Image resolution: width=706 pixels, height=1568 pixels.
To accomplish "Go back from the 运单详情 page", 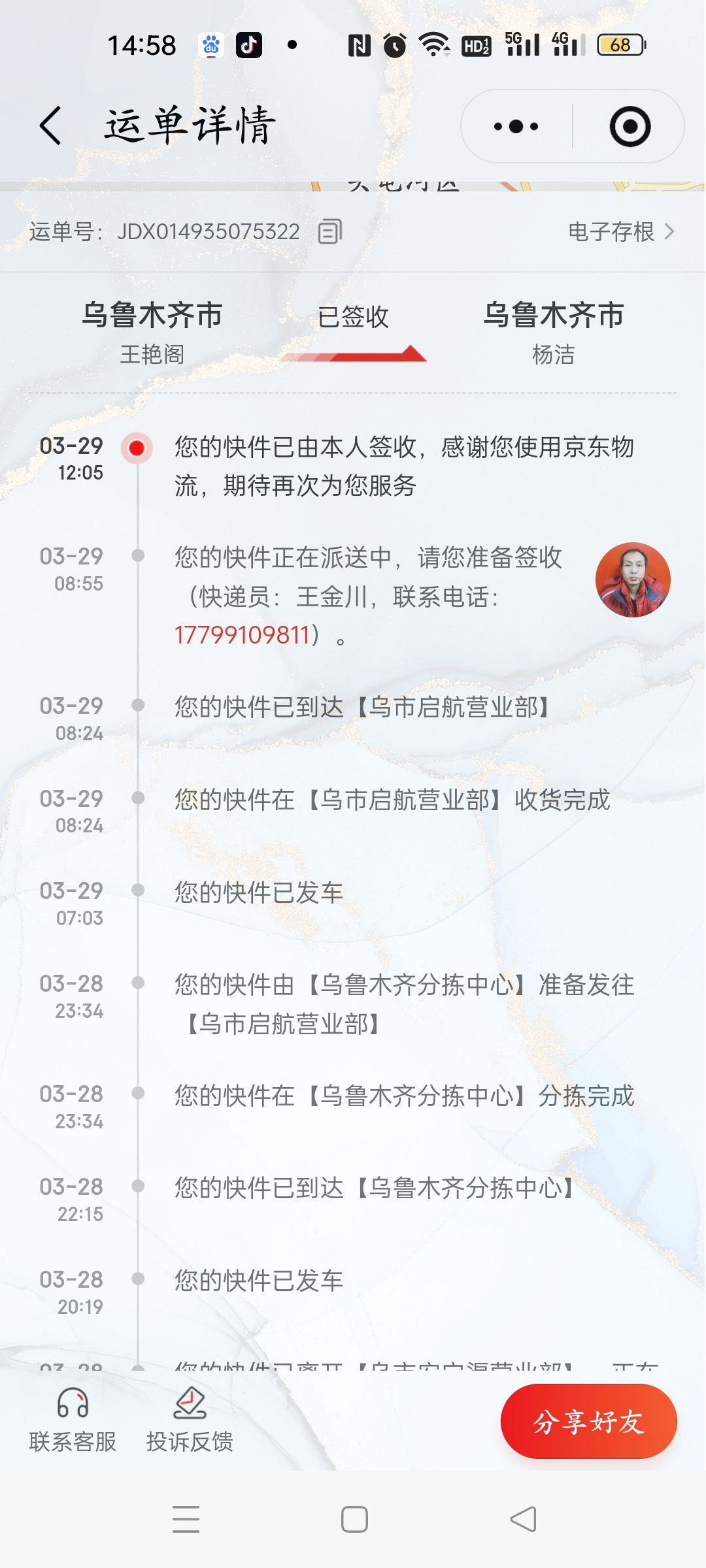I will [50, 125].
